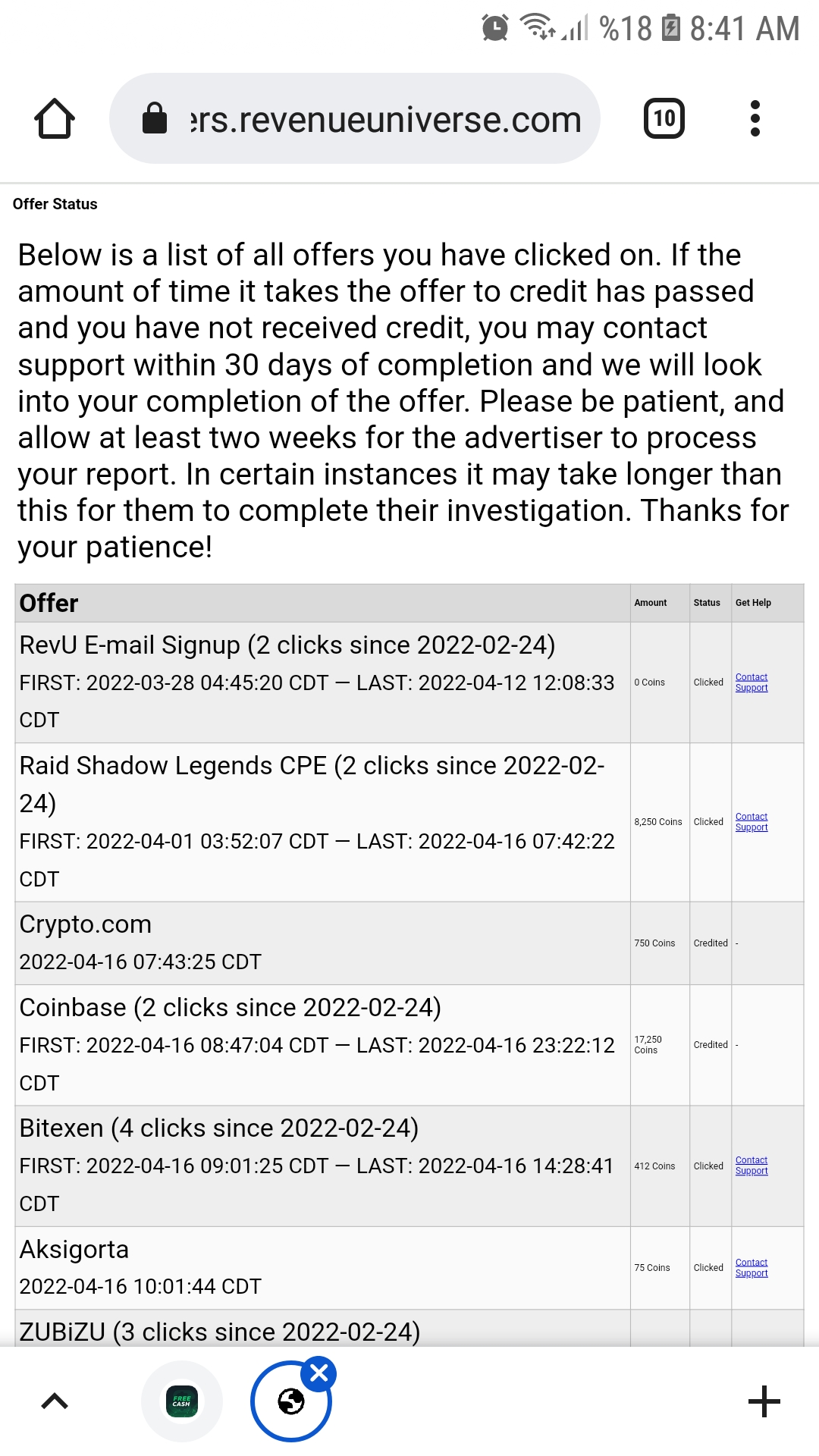Viewport: 819px width, 1456px height.
Task: Close the current globe tab
Action: (318, 1373)
